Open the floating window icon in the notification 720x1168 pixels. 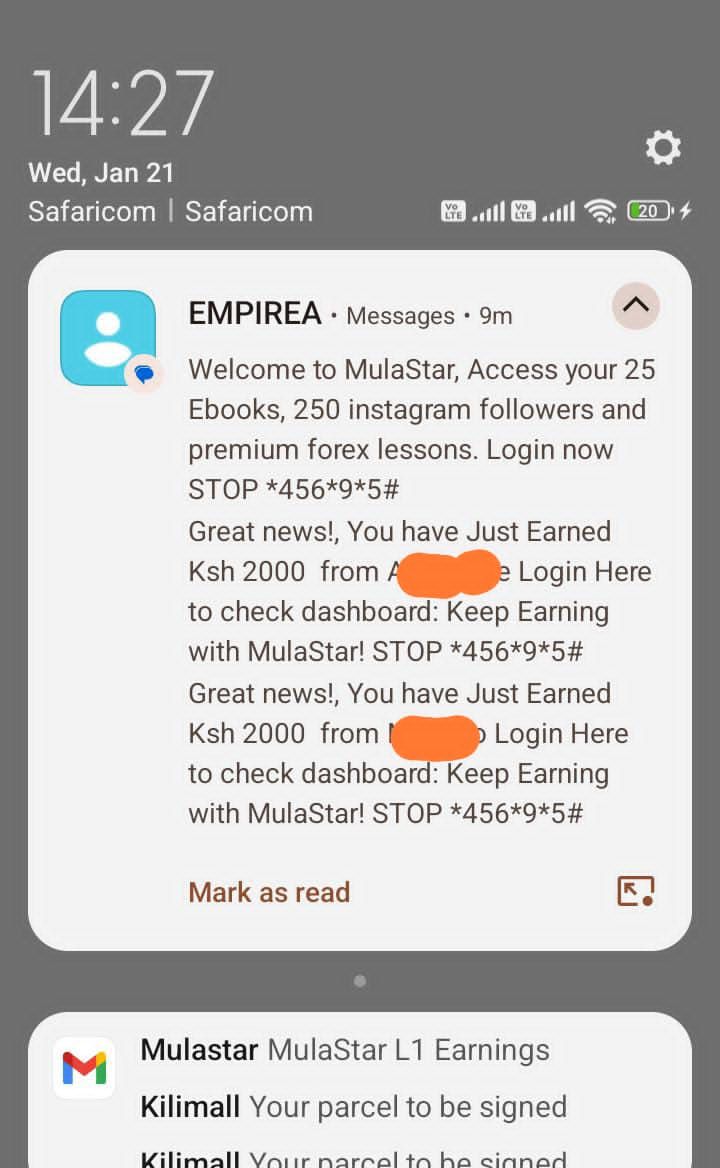point(634,892)
